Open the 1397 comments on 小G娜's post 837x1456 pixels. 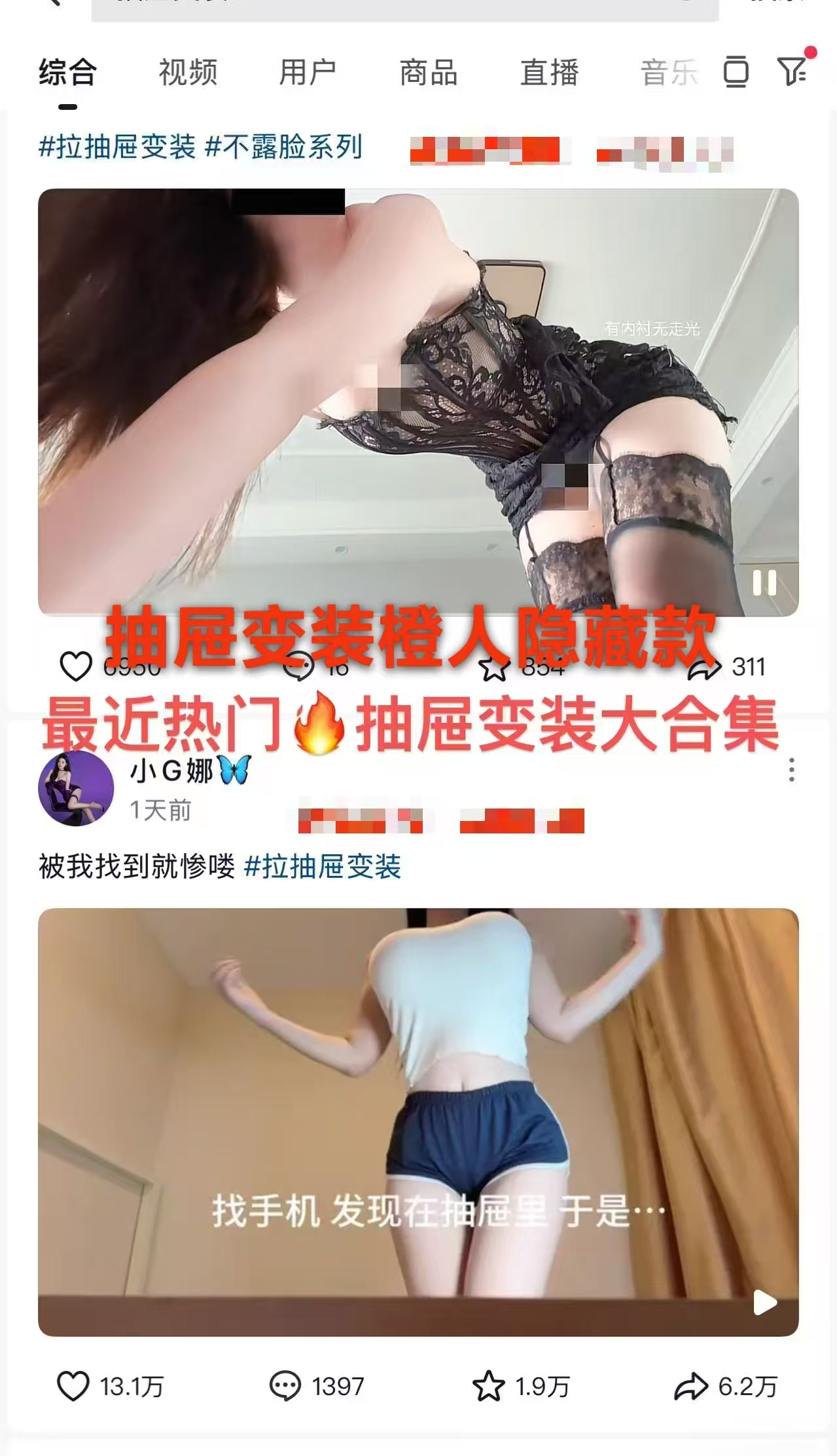coord(285,1386)
